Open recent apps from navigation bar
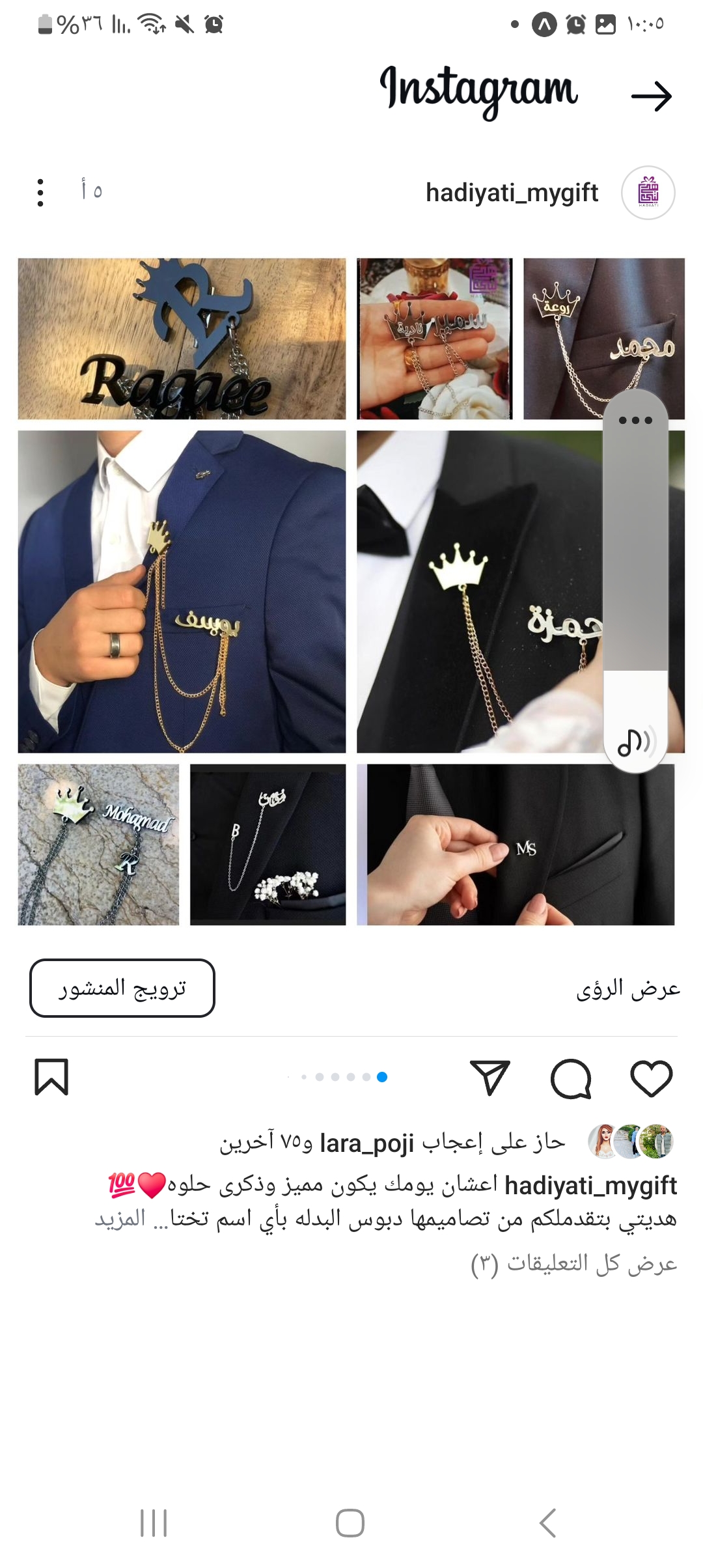The width and height of the screenshot is (703, 1568). click(x=154, y=1523)
